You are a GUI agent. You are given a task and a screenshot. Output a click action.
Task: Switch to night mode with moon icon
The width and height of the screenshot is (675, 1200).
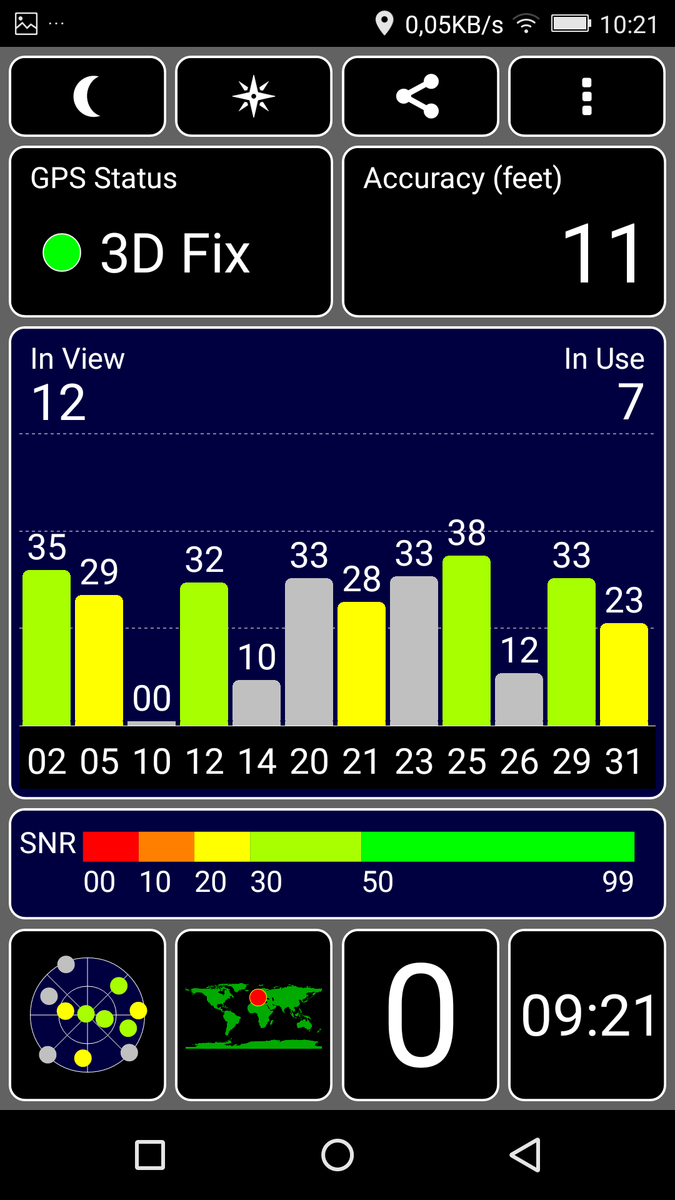tap(87, 97)
